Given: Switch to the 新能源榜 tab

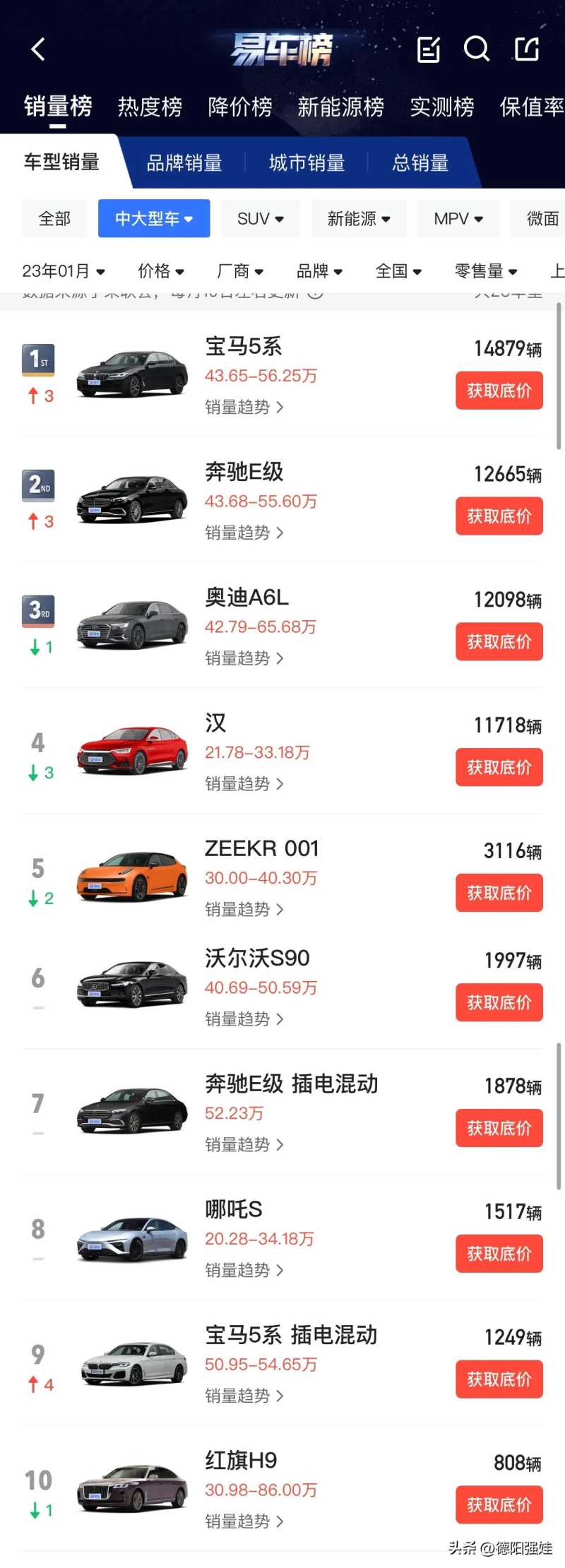Looking at the screenshot, I should coord(340,107).
